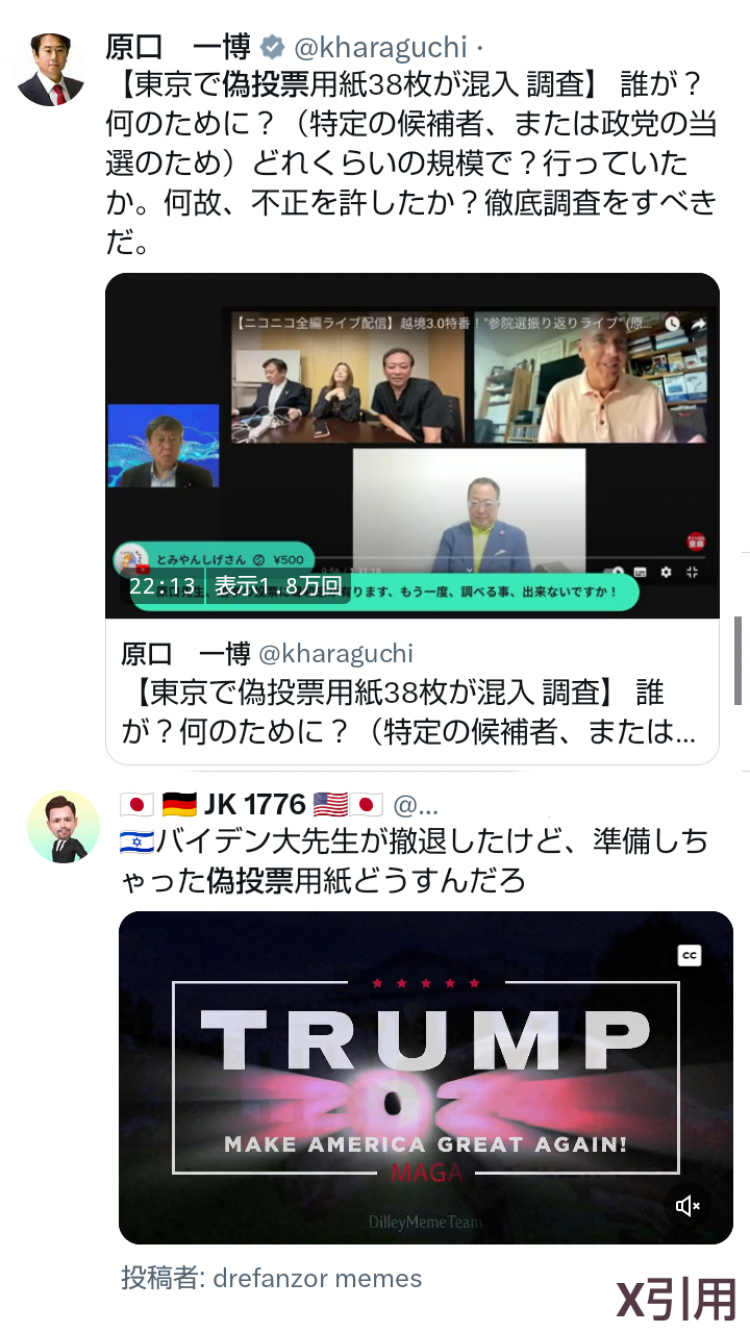Toggle captions on the TRUMP video

689,955
